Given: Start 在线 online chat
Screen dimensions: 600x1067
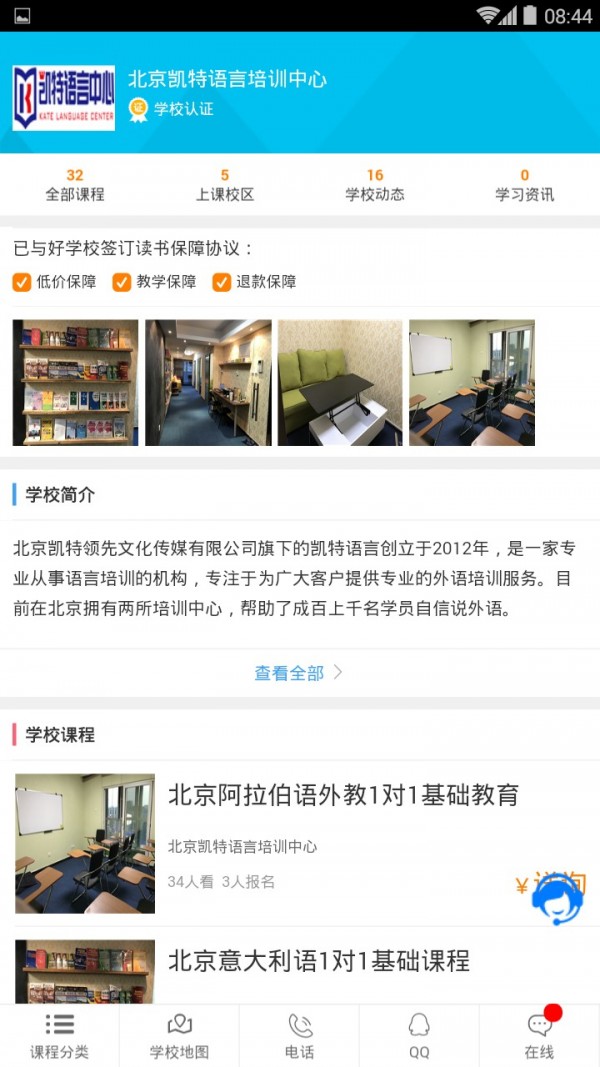Looking at the screenshot, I should coord(539,1036).
